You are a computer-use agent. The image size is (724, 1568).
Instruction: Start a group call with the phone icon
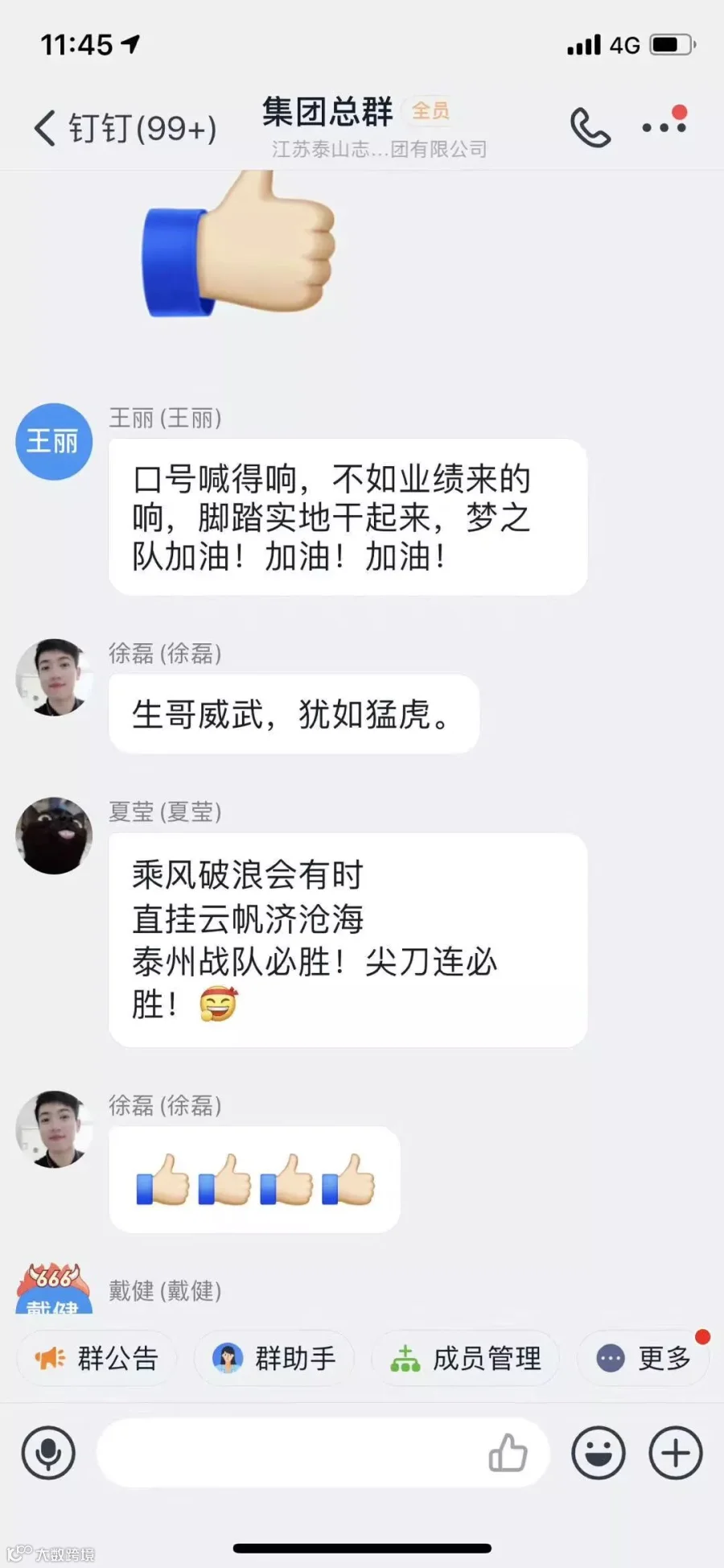(590, 128)
